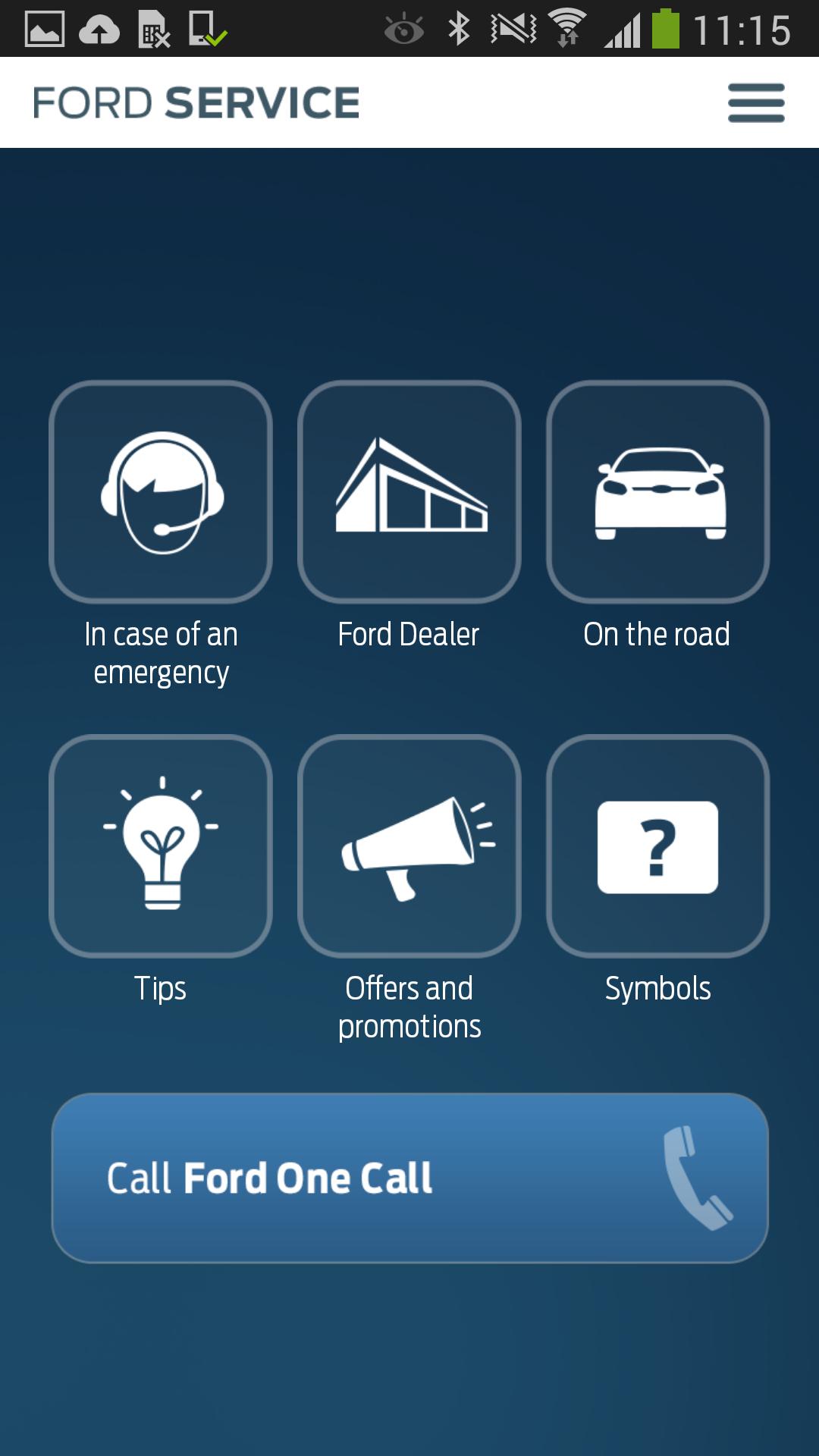Image resolution: width=819 pixels, height=1456 pixels.
Task: Tap Call Ford One Call button
Action: [409, 1178]
